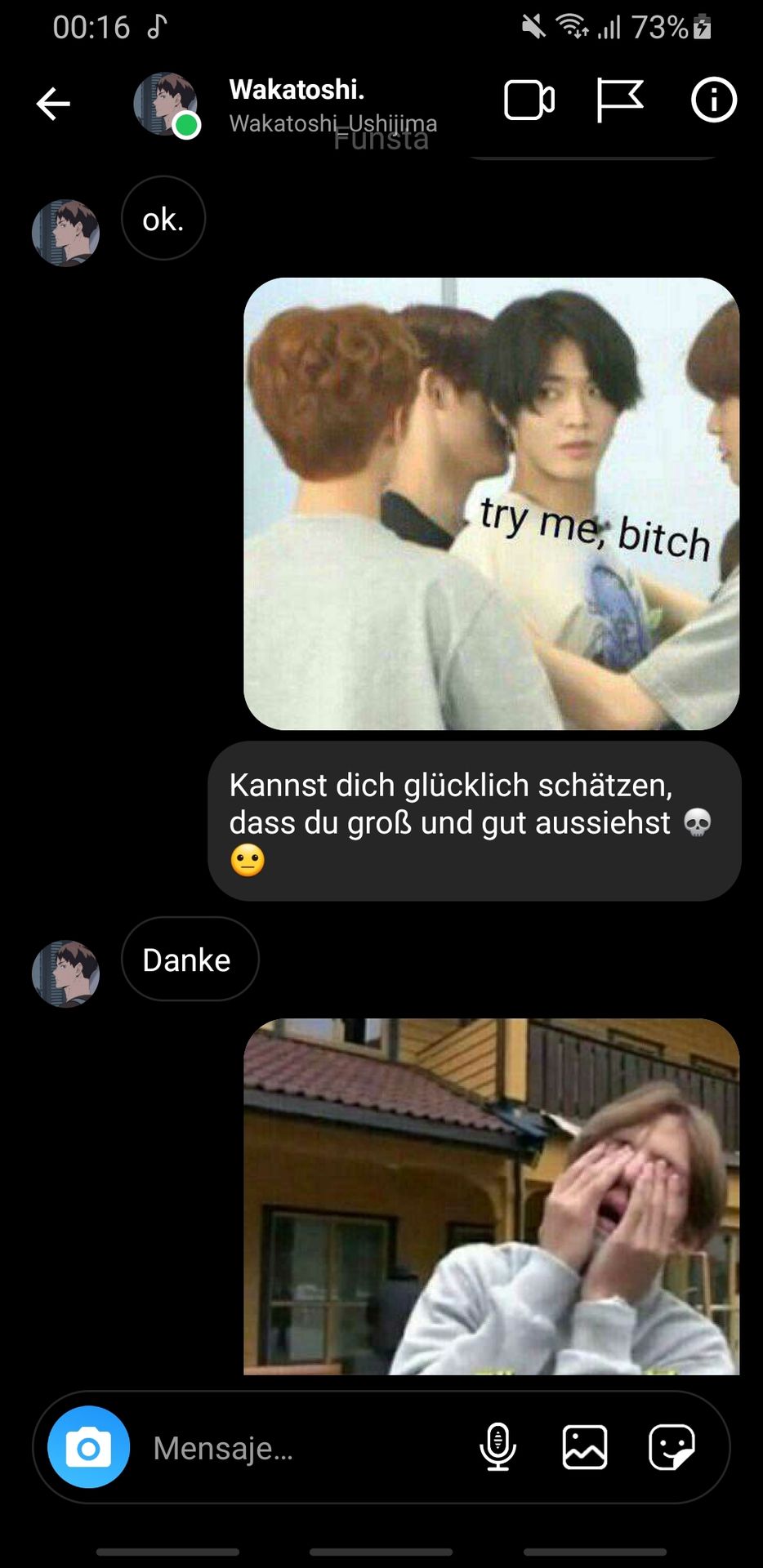Go back to the inbox list
Image resolution: width=763 pixels, height=1568 pixels.
coord(54,104)
